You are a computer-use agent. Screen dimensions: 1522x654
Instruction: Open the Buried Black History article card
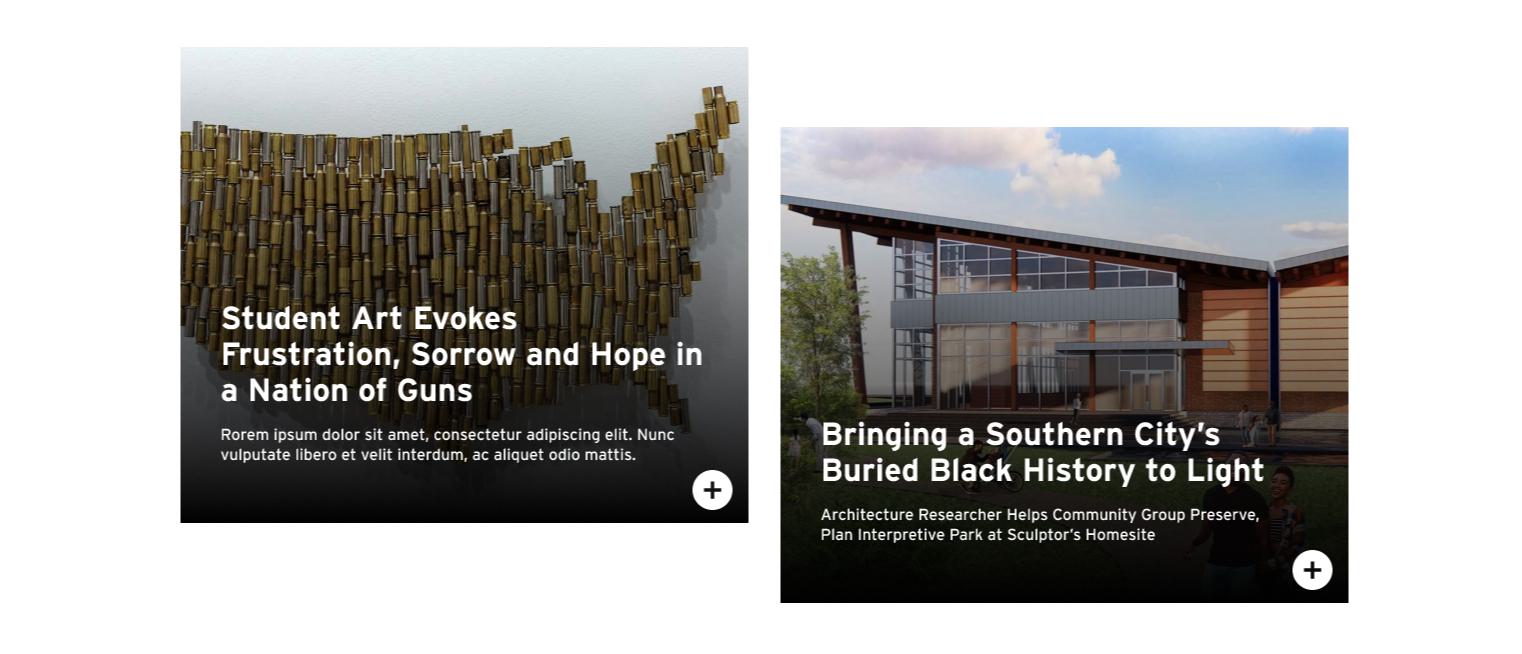coord(1042,453)
